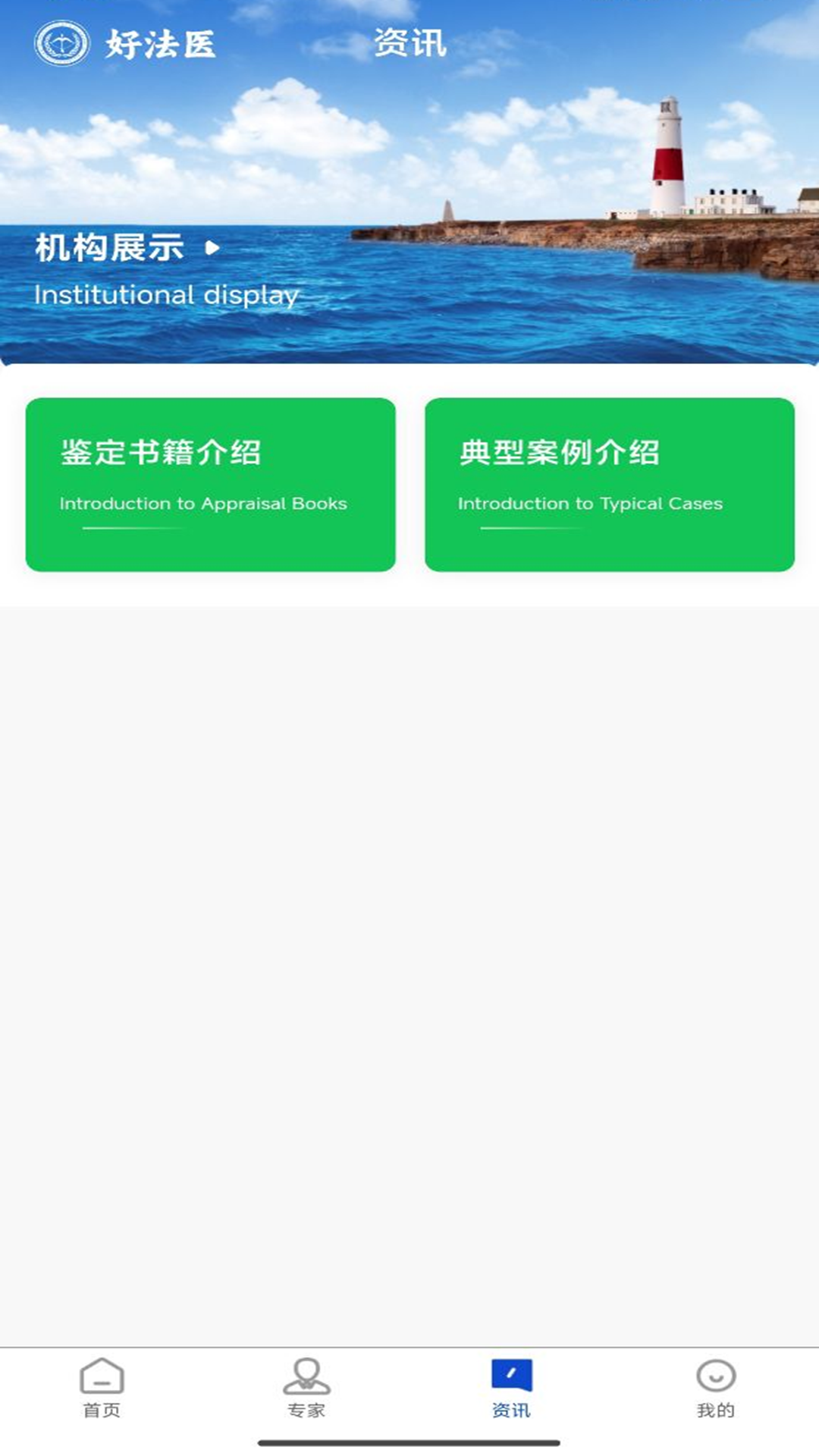Image resolution: width=819 pixels, height=1456 pixels.
Task: Switch to the 首页 tab
Action: pyautogui.click(x=101, y=1407)
